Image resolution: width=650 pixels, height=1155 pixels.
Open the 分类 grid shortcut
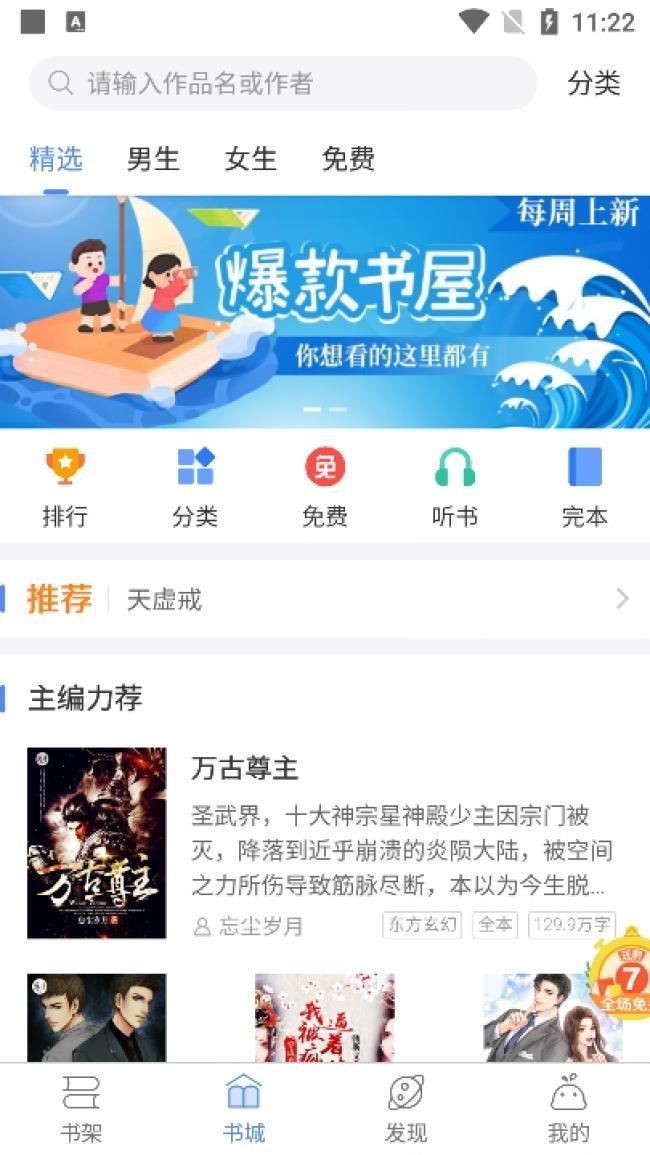(195, 487)
